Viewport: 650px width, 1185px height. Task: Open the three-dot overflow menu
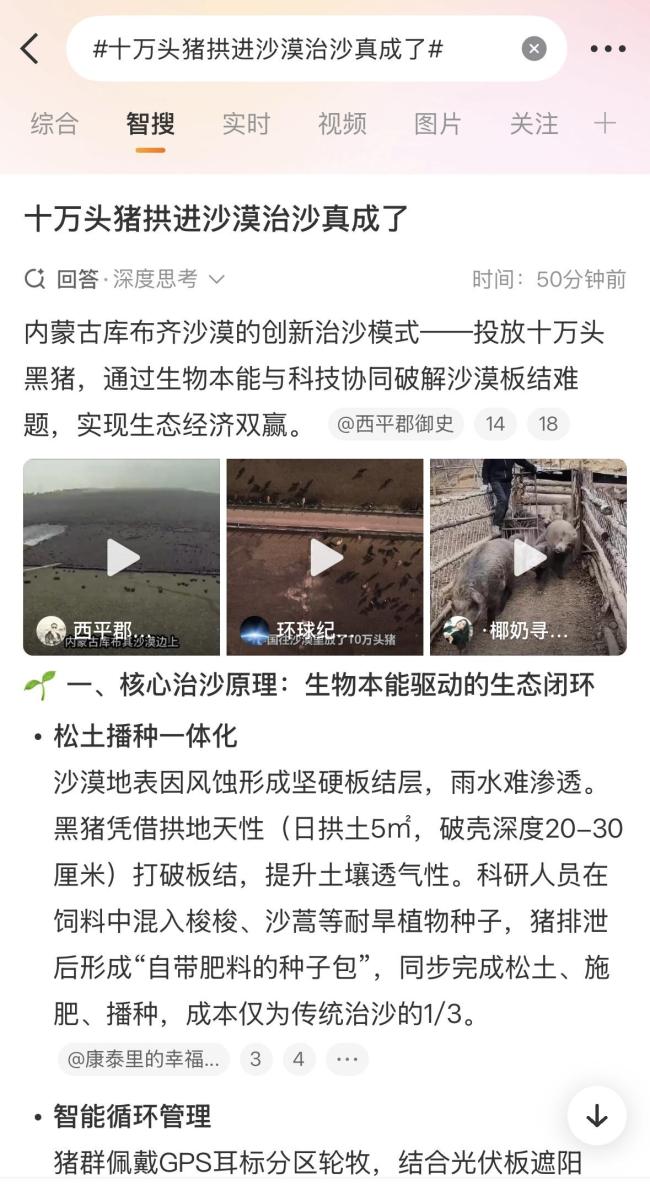[x=607, y=48]
